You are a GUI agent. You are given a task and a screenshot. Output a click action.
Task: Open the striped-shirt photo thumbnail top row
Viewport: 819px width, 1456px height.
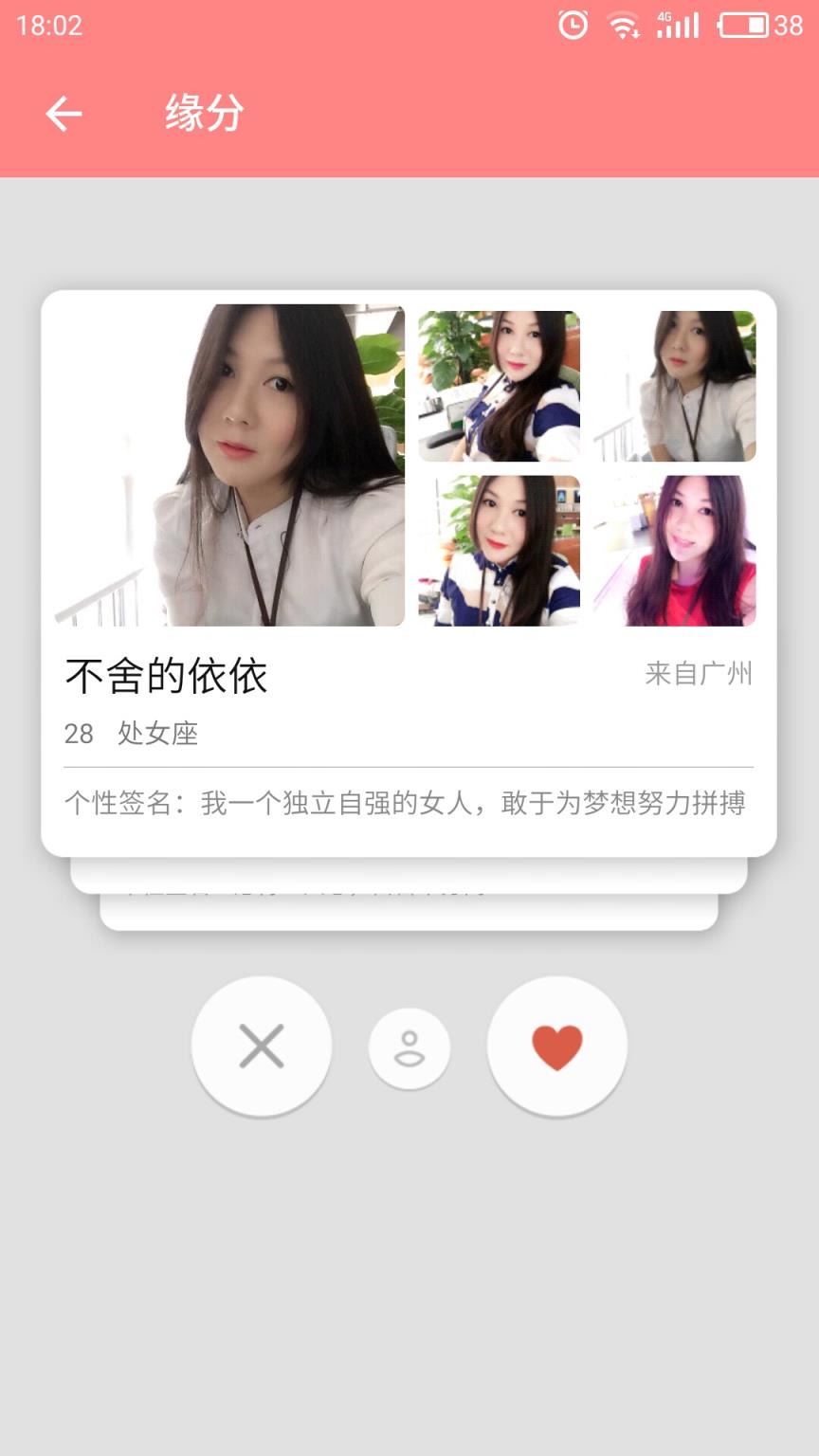pyautogui.click(x=498, y=385)
